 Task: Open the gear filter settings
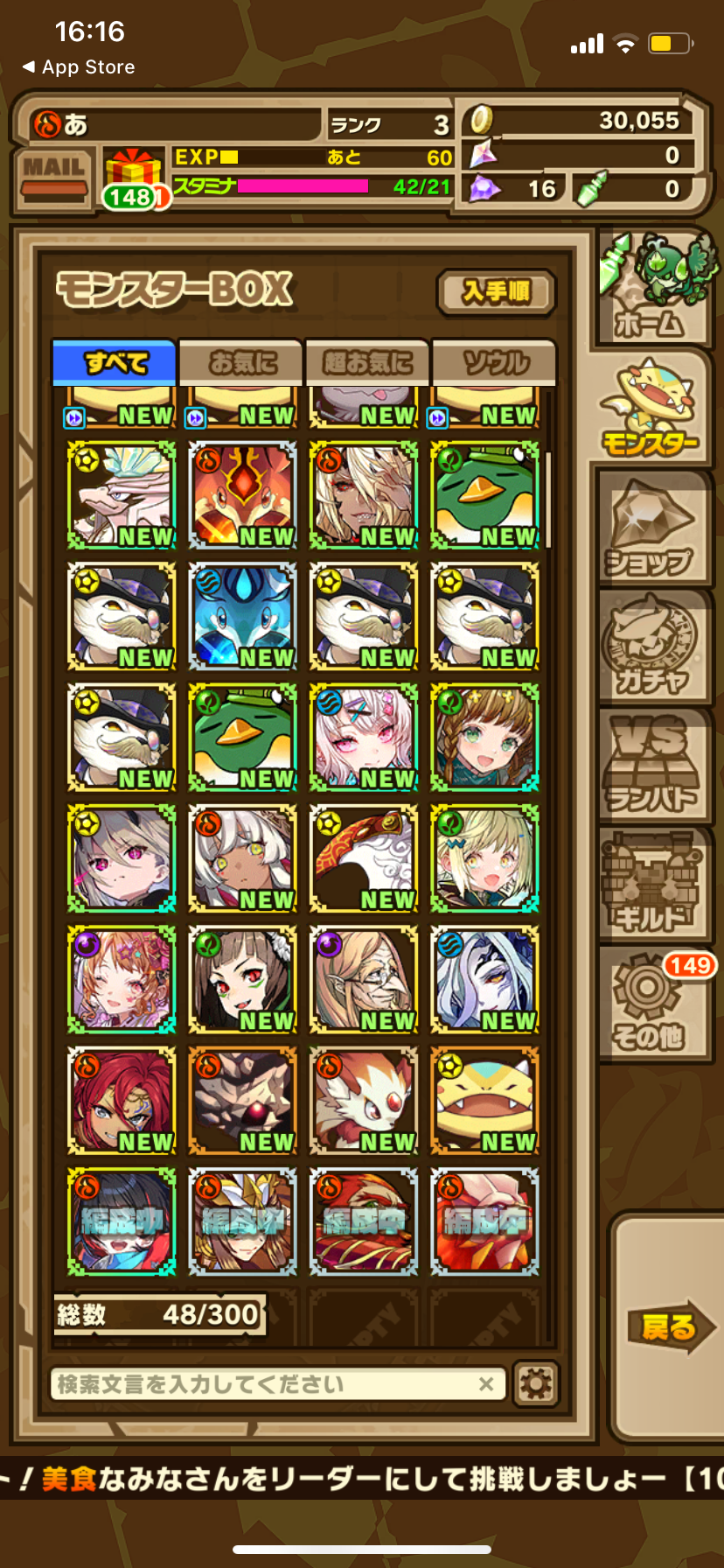[535, 1384]
